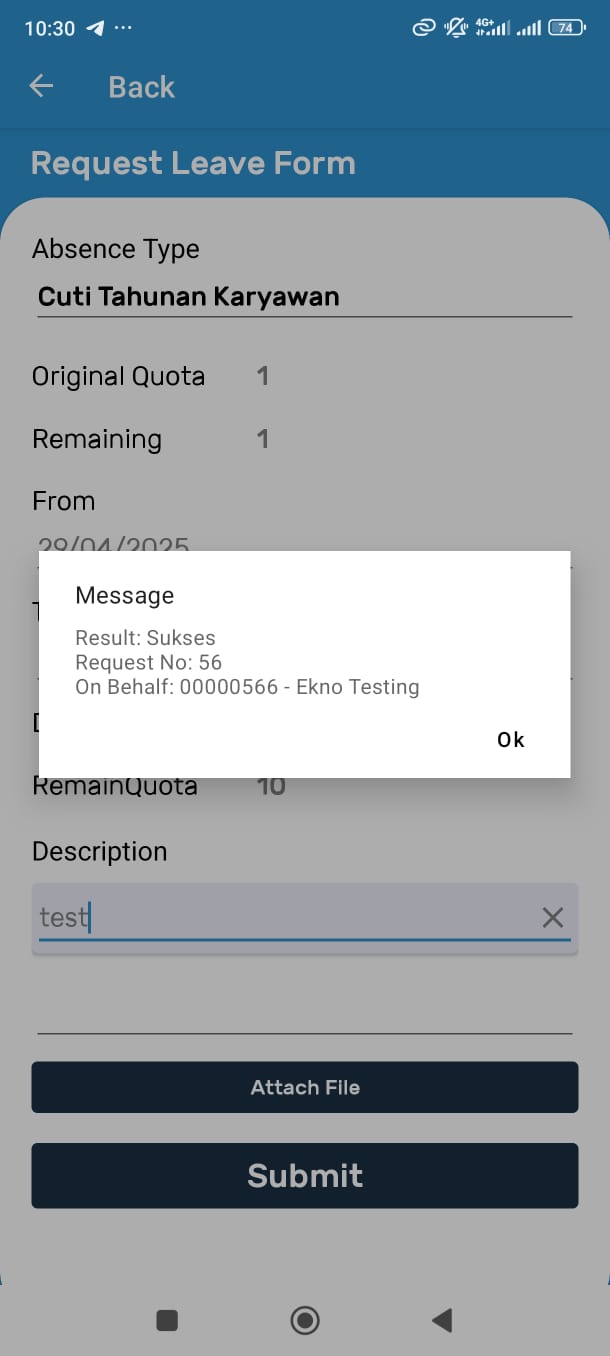
Task: Tap the Attach File button
Action: click(304, 1087)
